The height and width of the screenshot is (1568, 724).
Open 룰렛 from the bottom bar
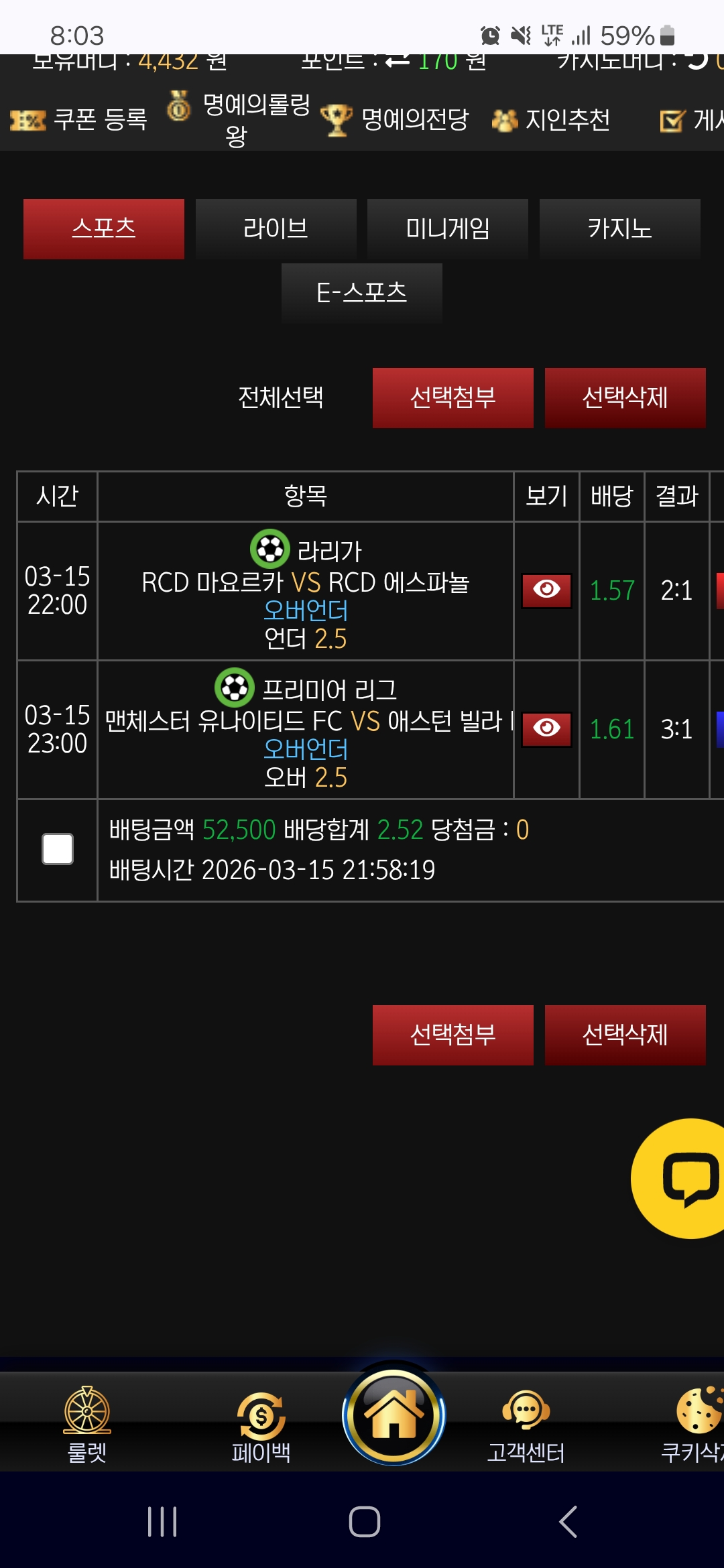tap(87, 1424)
